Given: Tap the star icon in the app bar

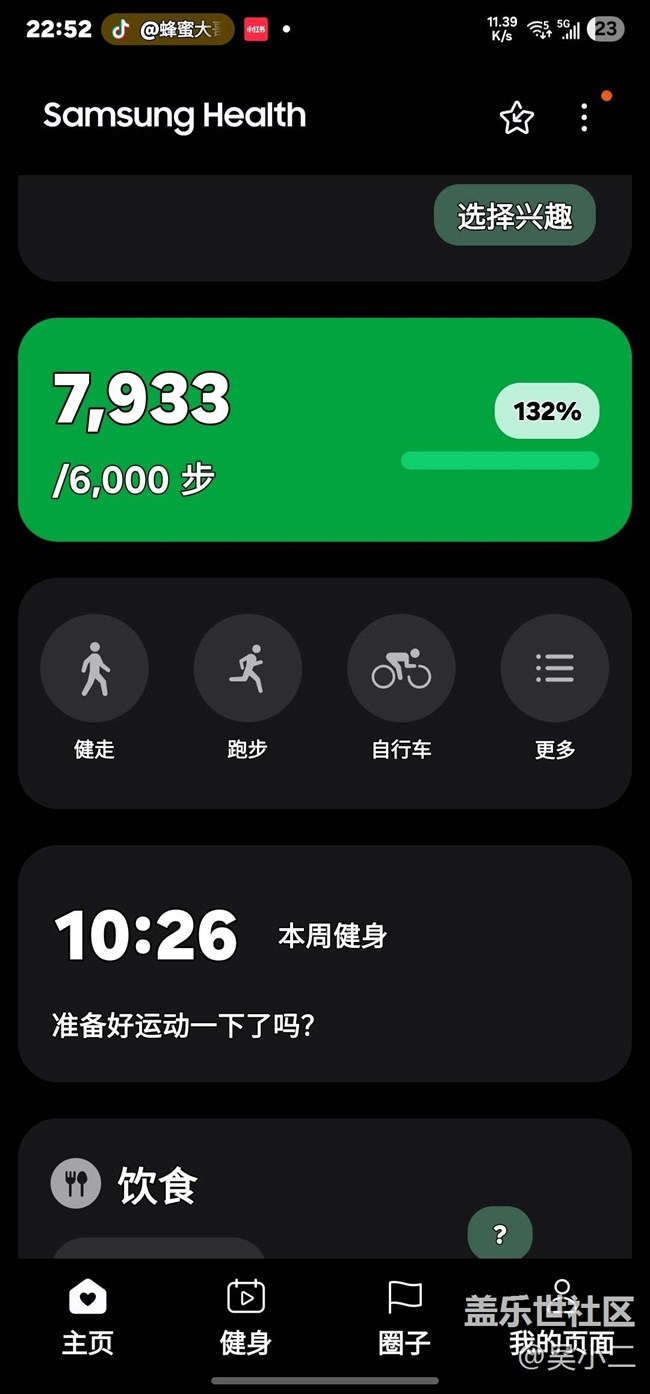Looking at the screenshot, I should tap(517, 118).
